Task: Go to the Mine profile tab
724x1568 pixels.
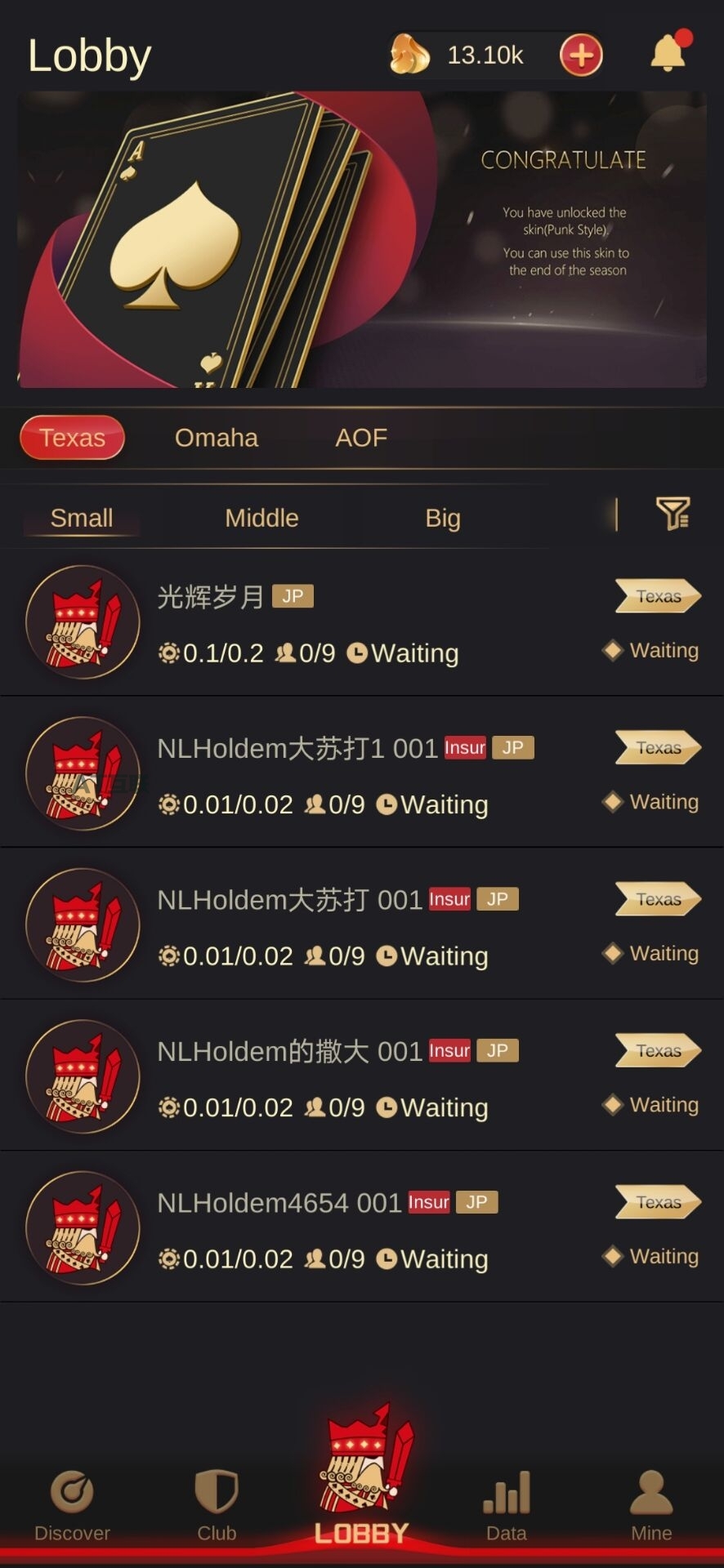Action: tap(651, 1506)
